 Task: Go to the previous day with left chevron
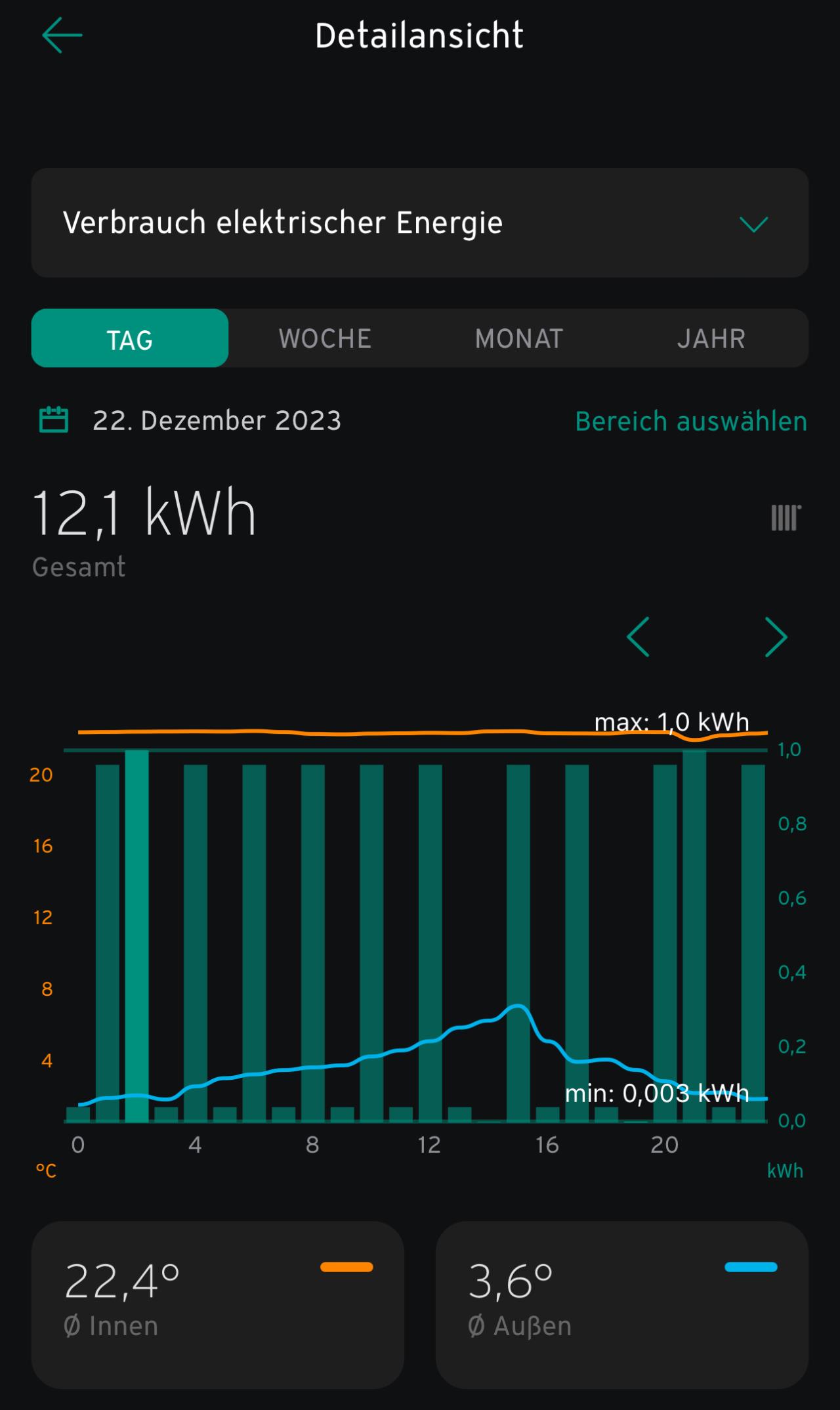point(639,636)
